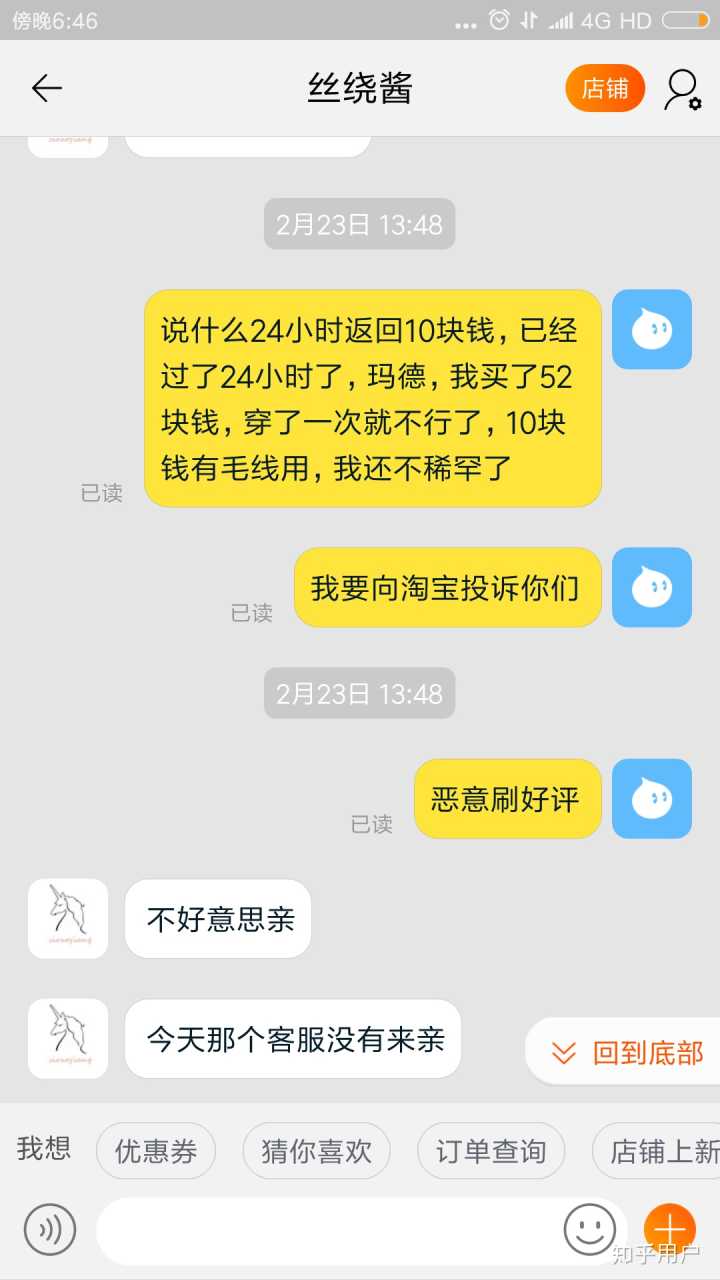This screenshot has height=1280, width=720.
Task: Open 订单查询 order lookup
Action: (490, 1151)
